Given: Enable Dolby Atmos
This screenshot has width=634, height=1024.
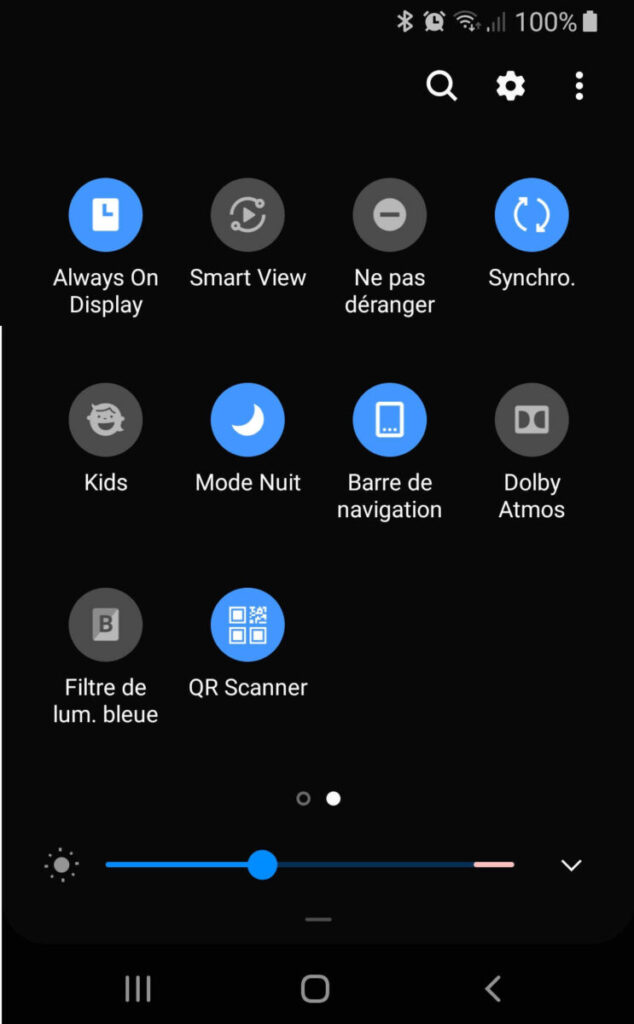Looking at the screenshot, I should [531, 420].
